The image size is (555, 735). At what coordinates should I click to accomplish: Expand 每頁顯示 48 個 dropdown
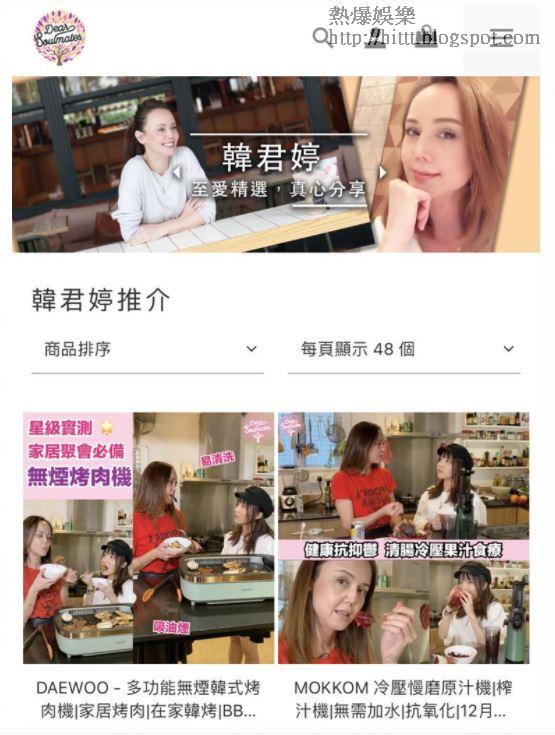coord(405,349)
